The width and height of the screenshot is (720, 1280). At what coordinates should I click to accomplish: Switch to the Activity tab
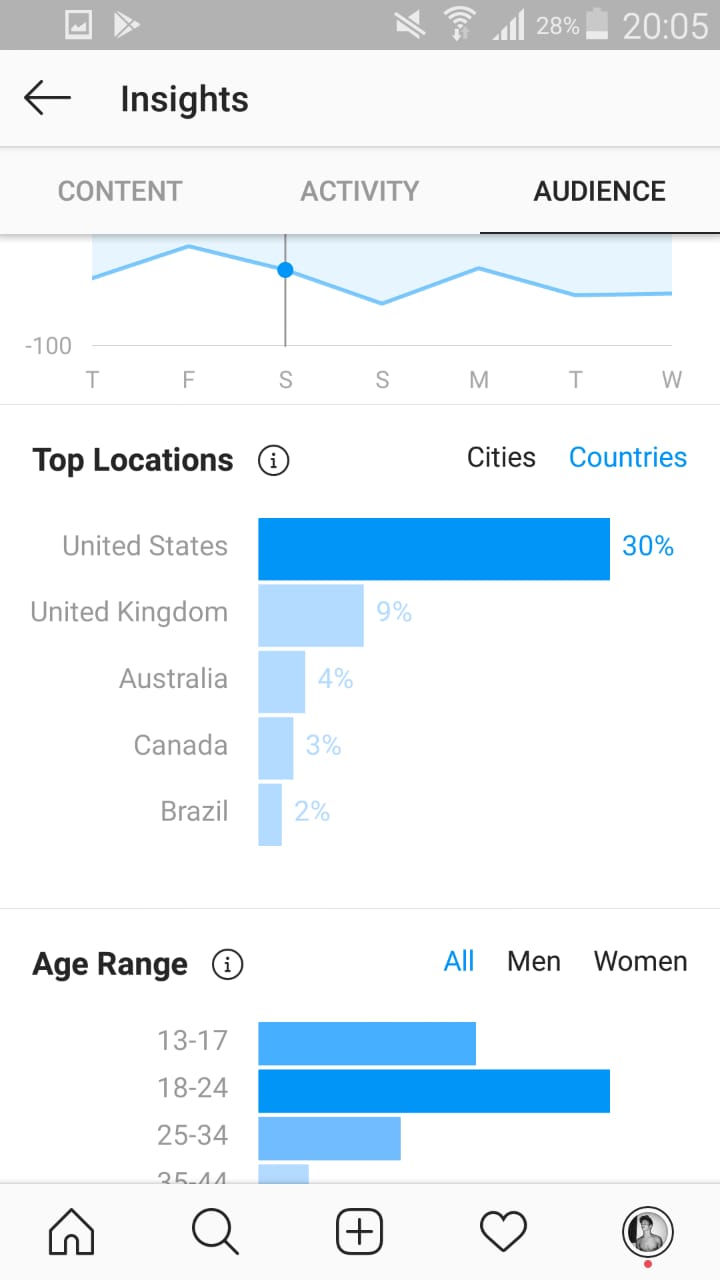[360, 191]
